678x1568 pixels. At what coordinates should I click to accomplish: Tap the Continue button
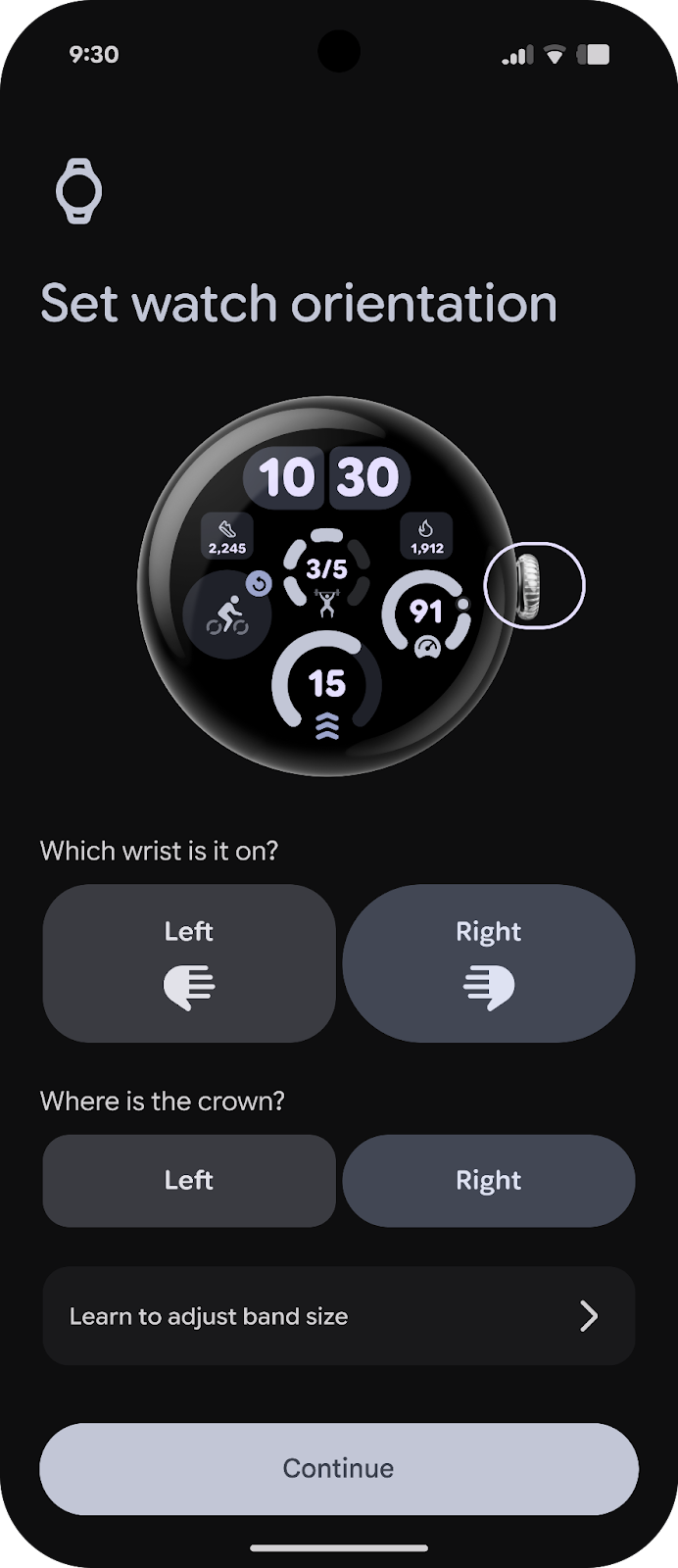tap(338, 1468)
